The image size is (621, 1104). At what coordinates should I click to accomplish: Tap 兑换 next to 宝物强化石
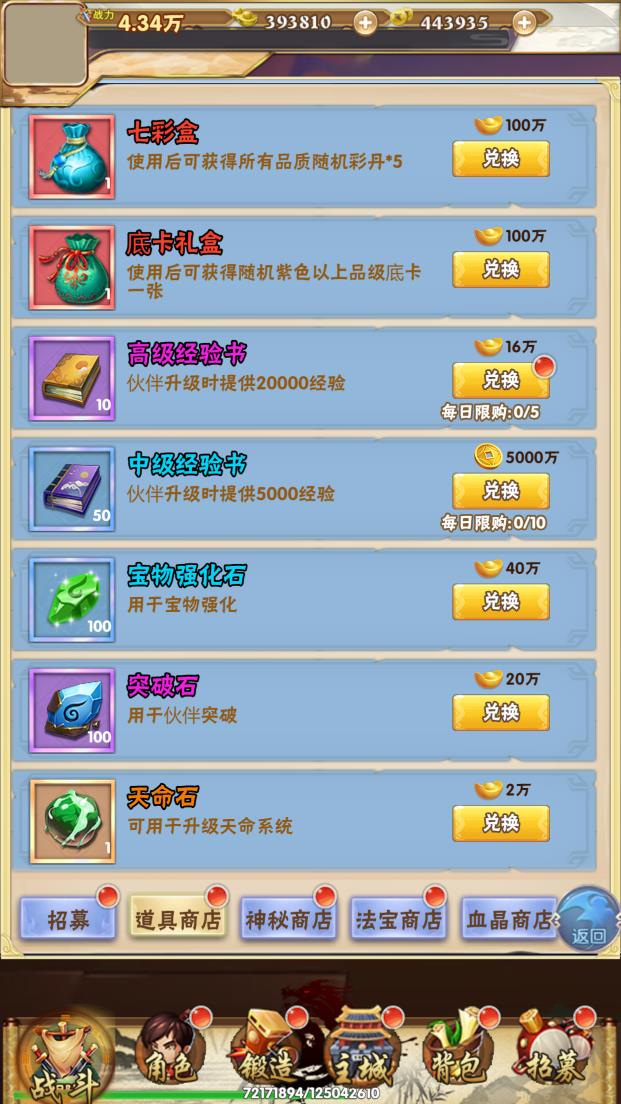[x=500, y=602]
